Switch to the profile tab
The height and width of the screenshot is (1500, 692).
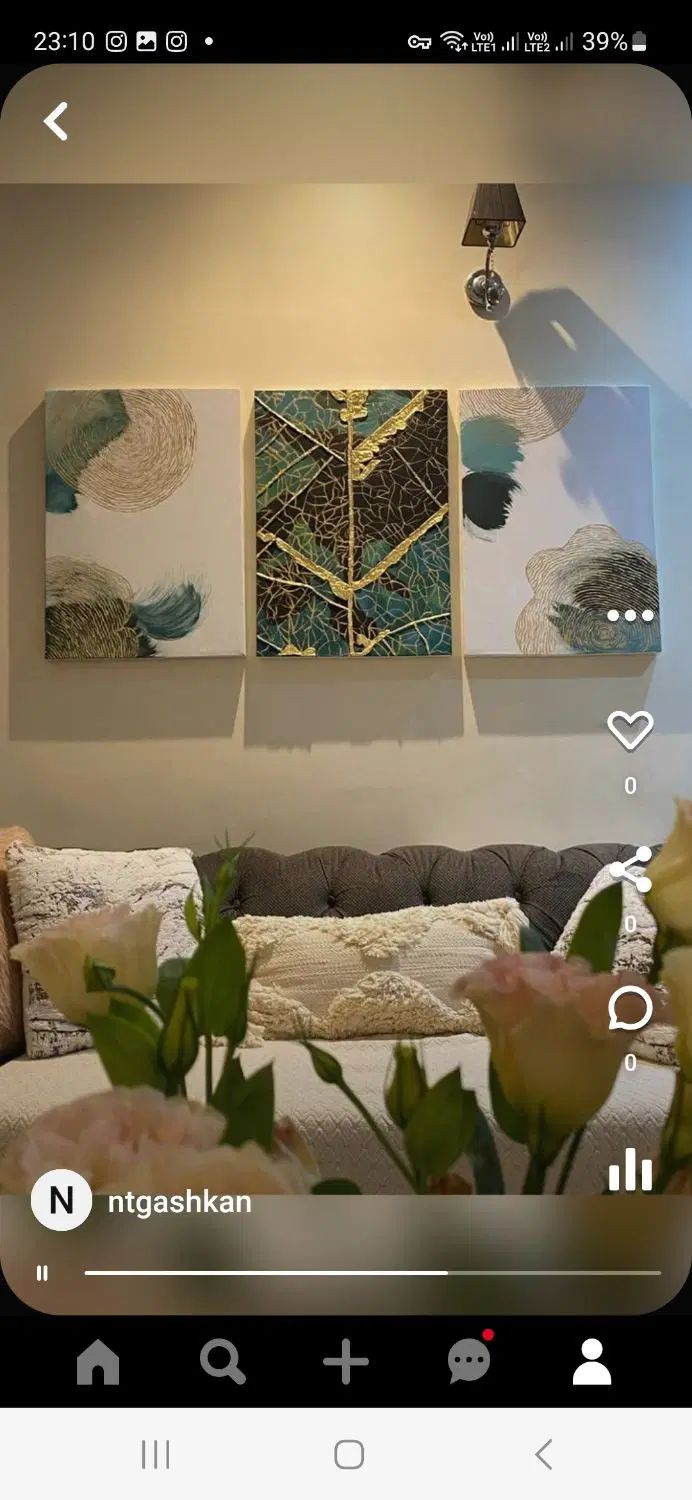click(x=592, y=1362)
